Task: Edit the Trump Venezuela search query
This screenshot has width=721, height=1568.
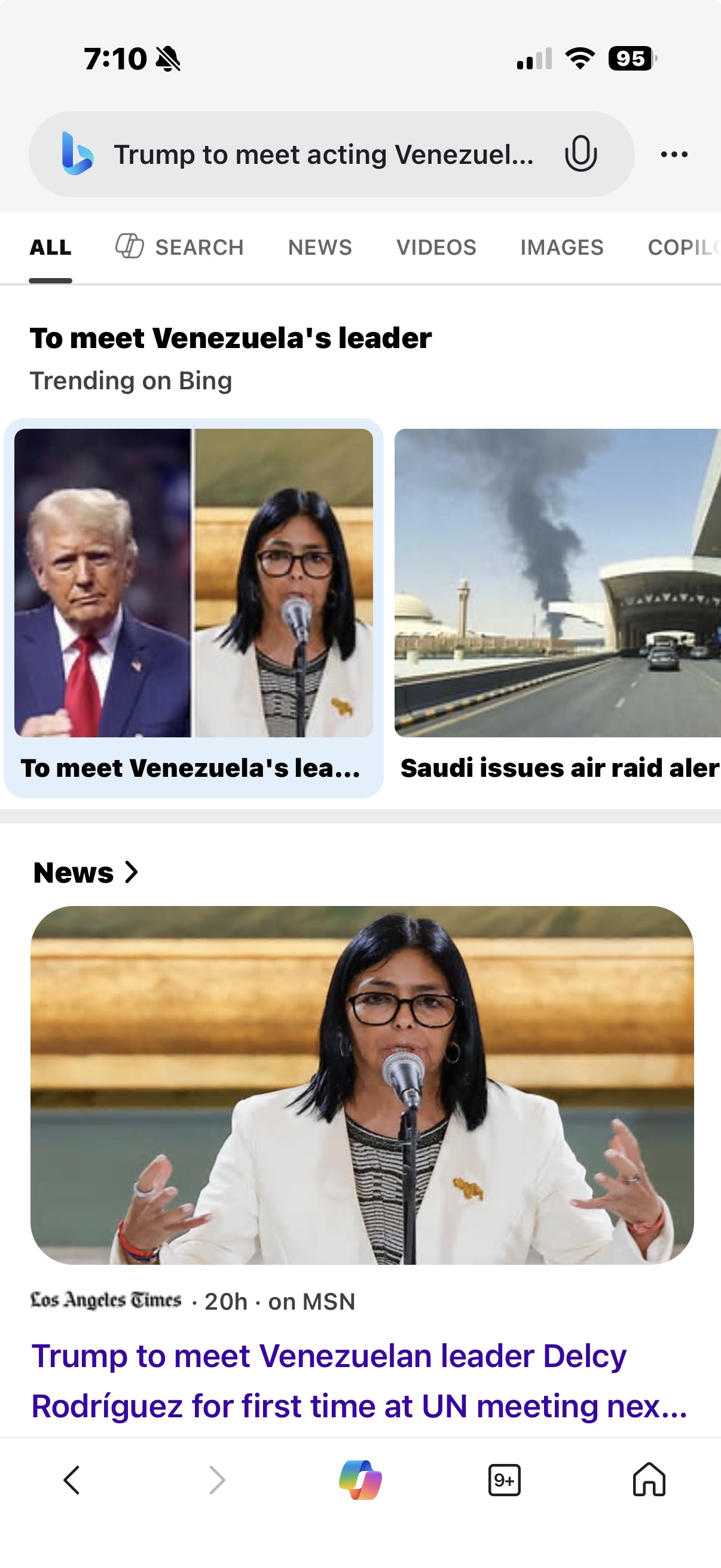Action: coord(323,155)
